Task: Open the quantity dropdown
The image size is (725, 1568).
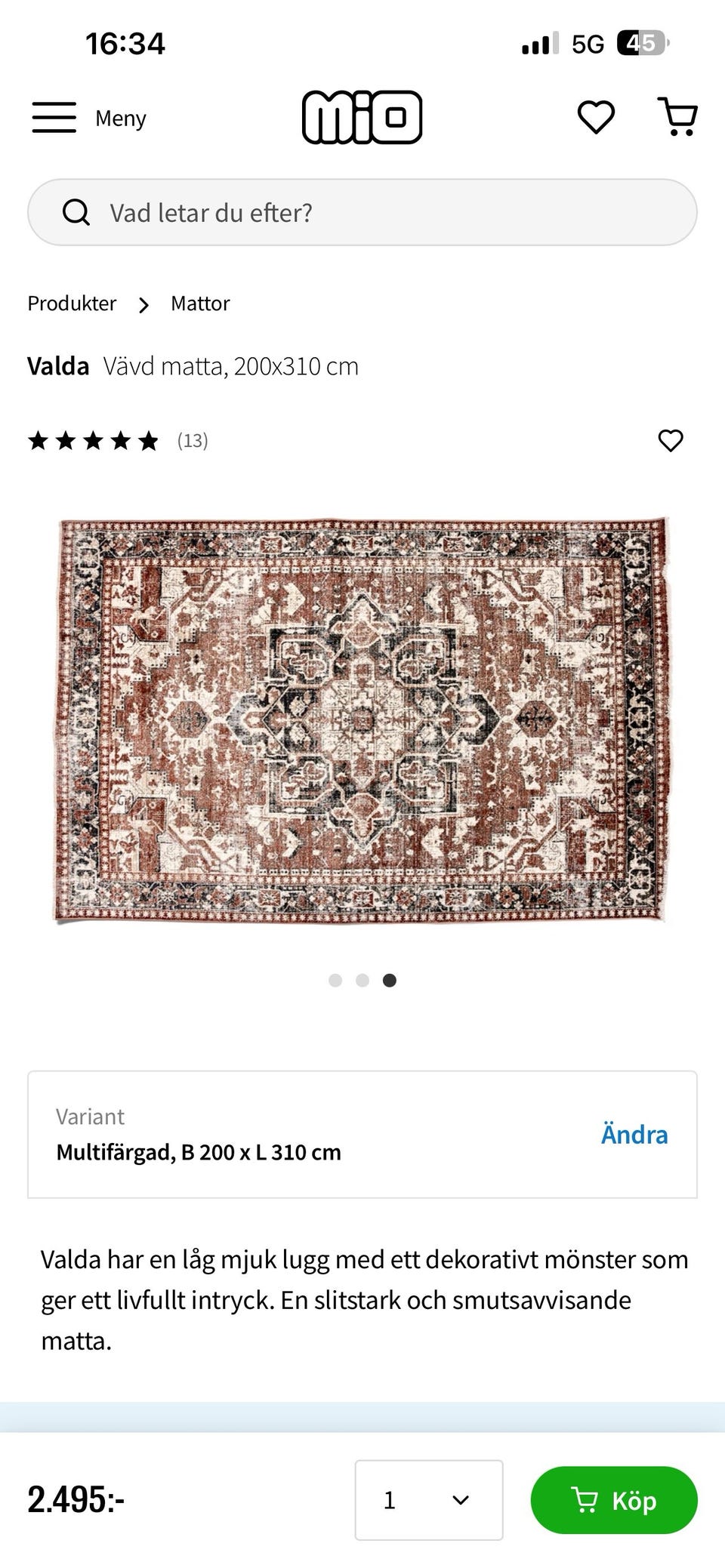Action: point(428,1501)
